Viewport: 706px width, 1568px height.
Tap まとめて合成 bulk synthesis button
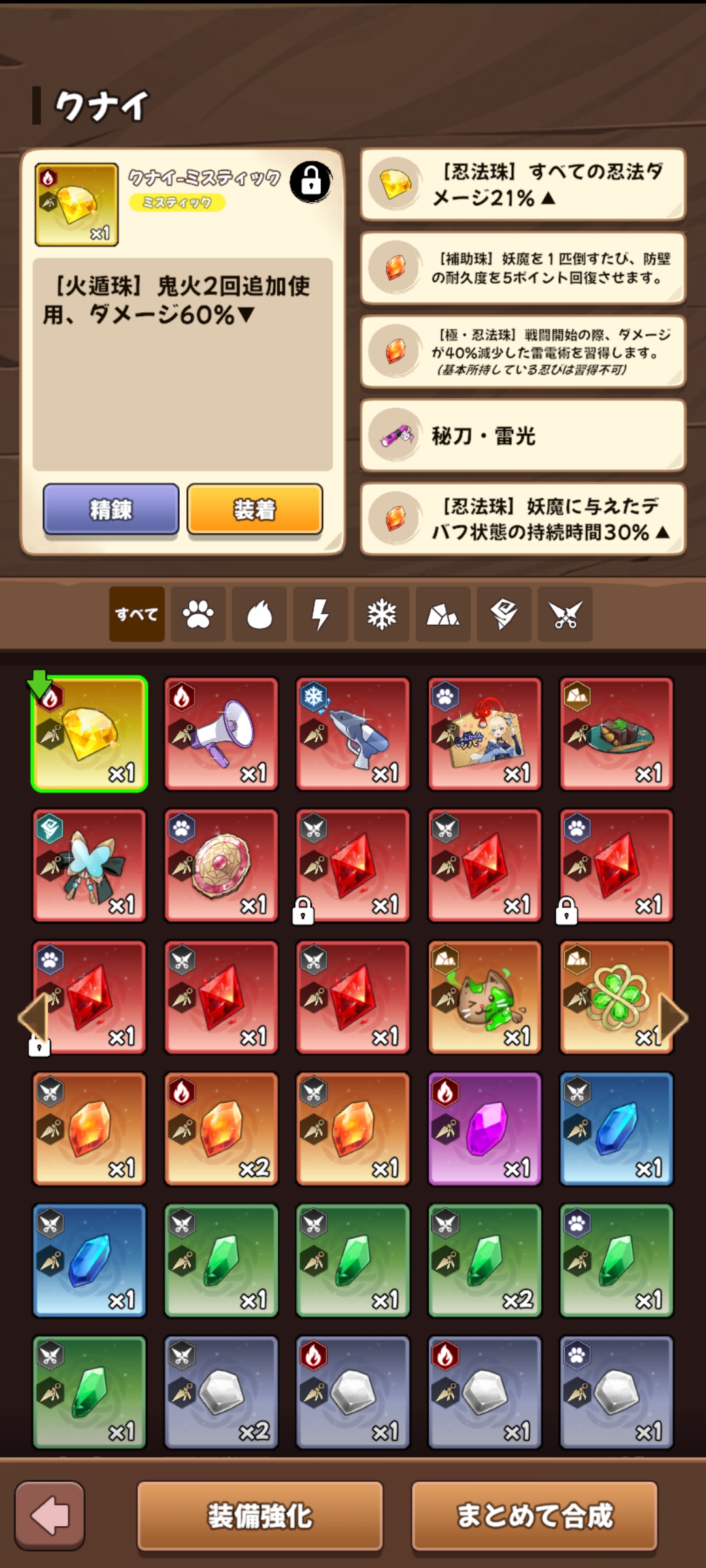534,1516
